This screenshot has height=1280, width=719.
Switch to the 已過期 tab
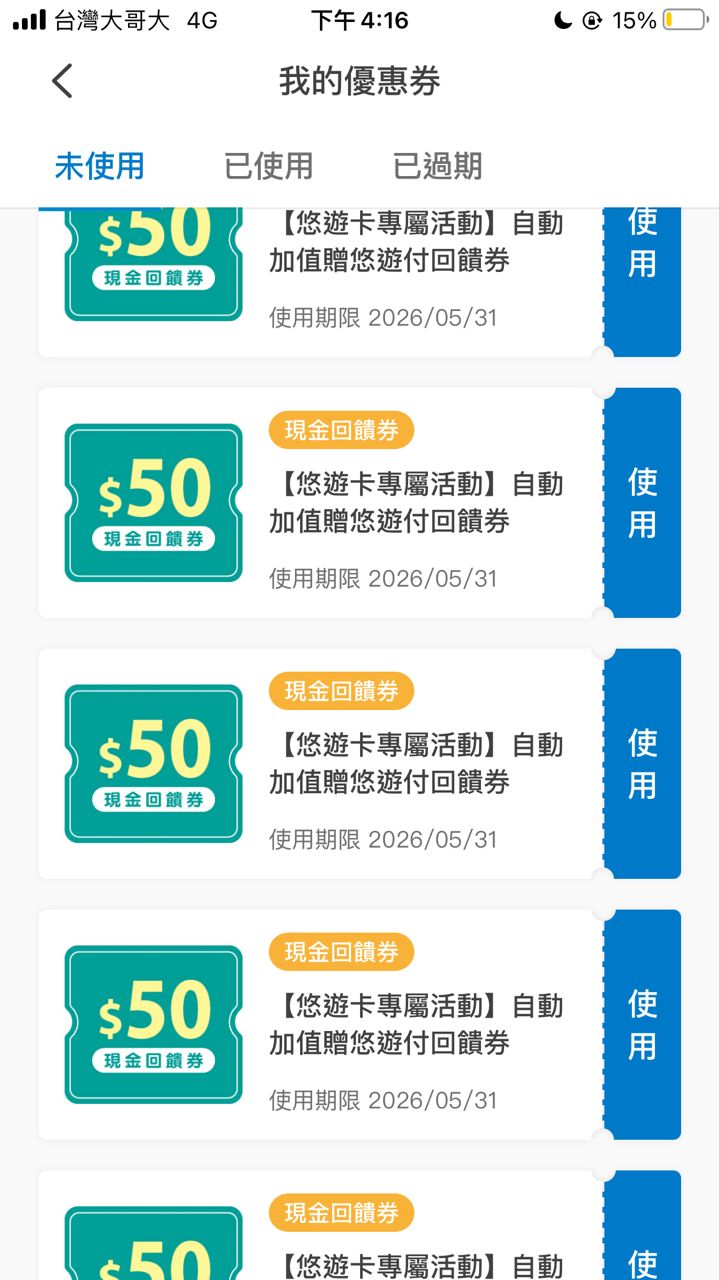click(x=437, y=166)
